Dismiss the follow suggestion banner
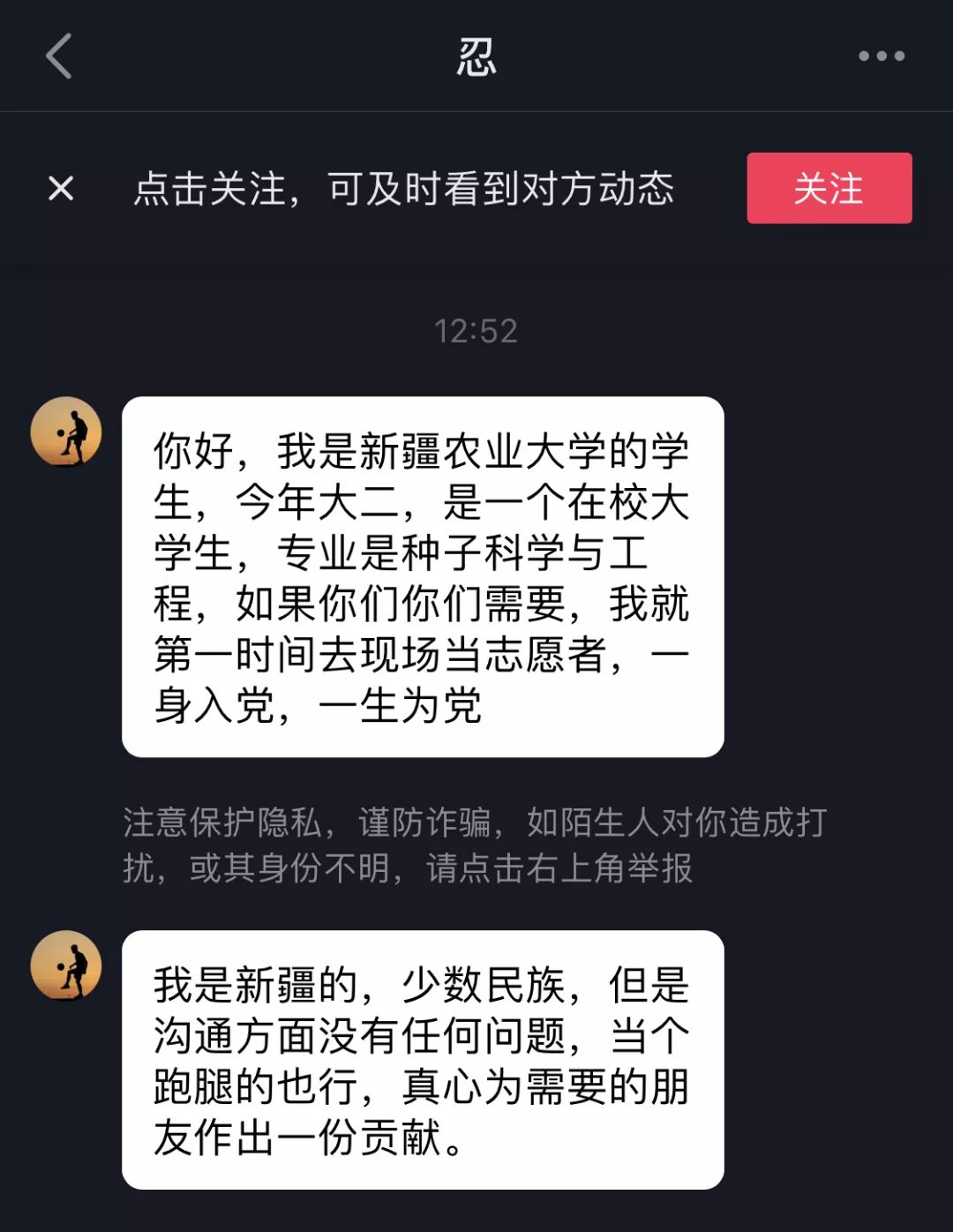 [x=61, y=188]
